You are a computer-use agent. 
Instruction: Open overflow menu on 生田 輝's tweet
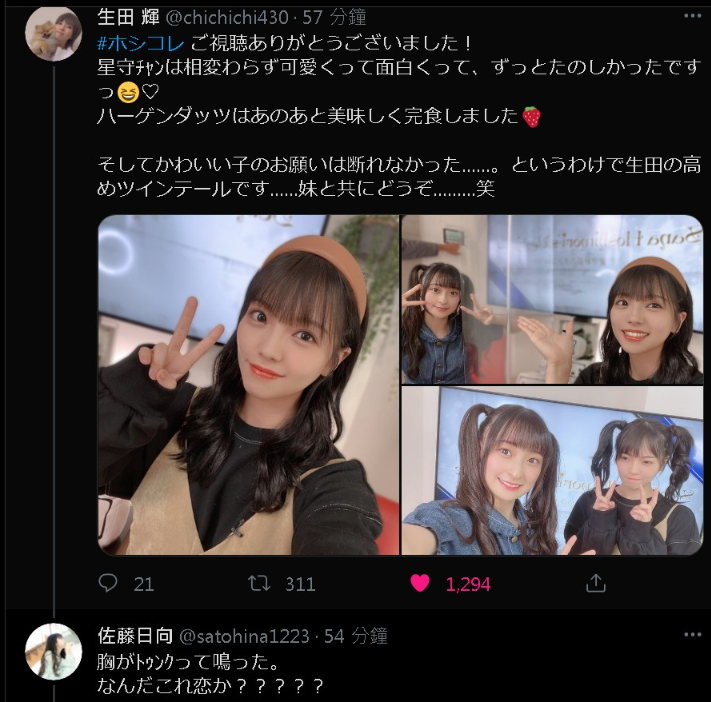[690, 17]
